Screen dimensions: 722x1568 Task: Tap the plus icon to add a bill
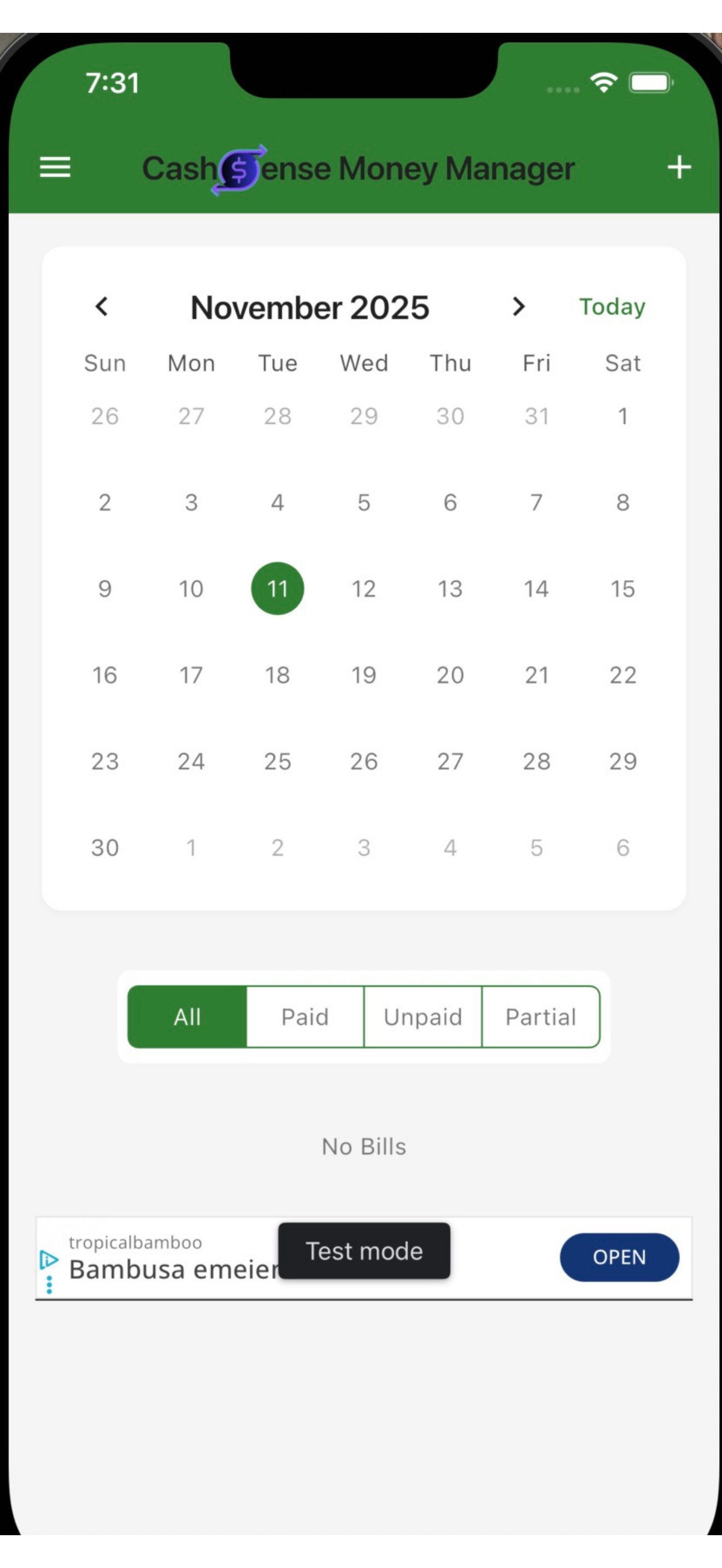(x=680, y=168)
